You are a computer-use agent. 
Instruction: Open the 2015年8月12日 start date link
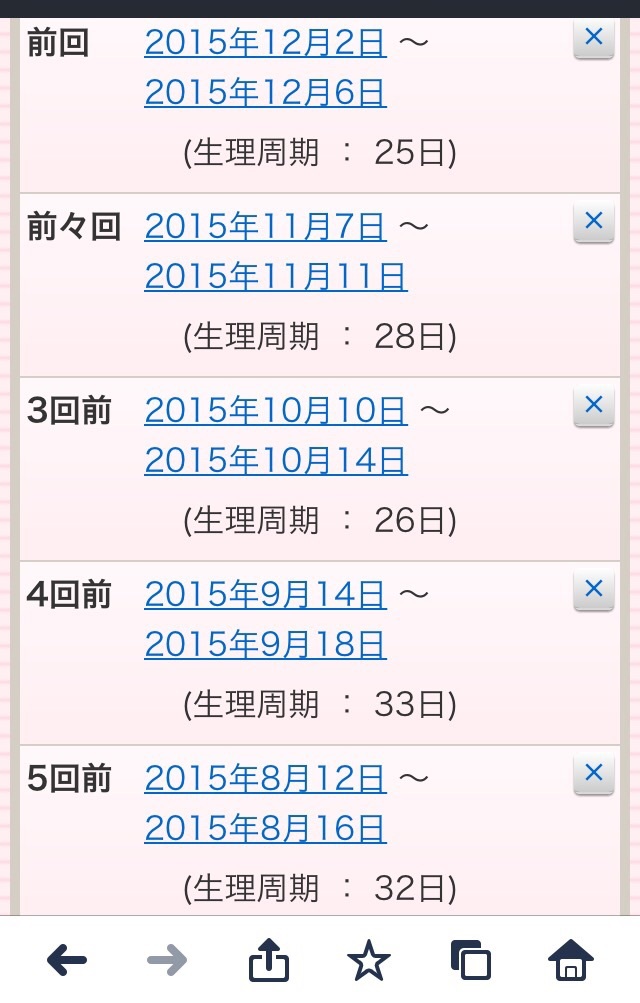coord(265,778)
